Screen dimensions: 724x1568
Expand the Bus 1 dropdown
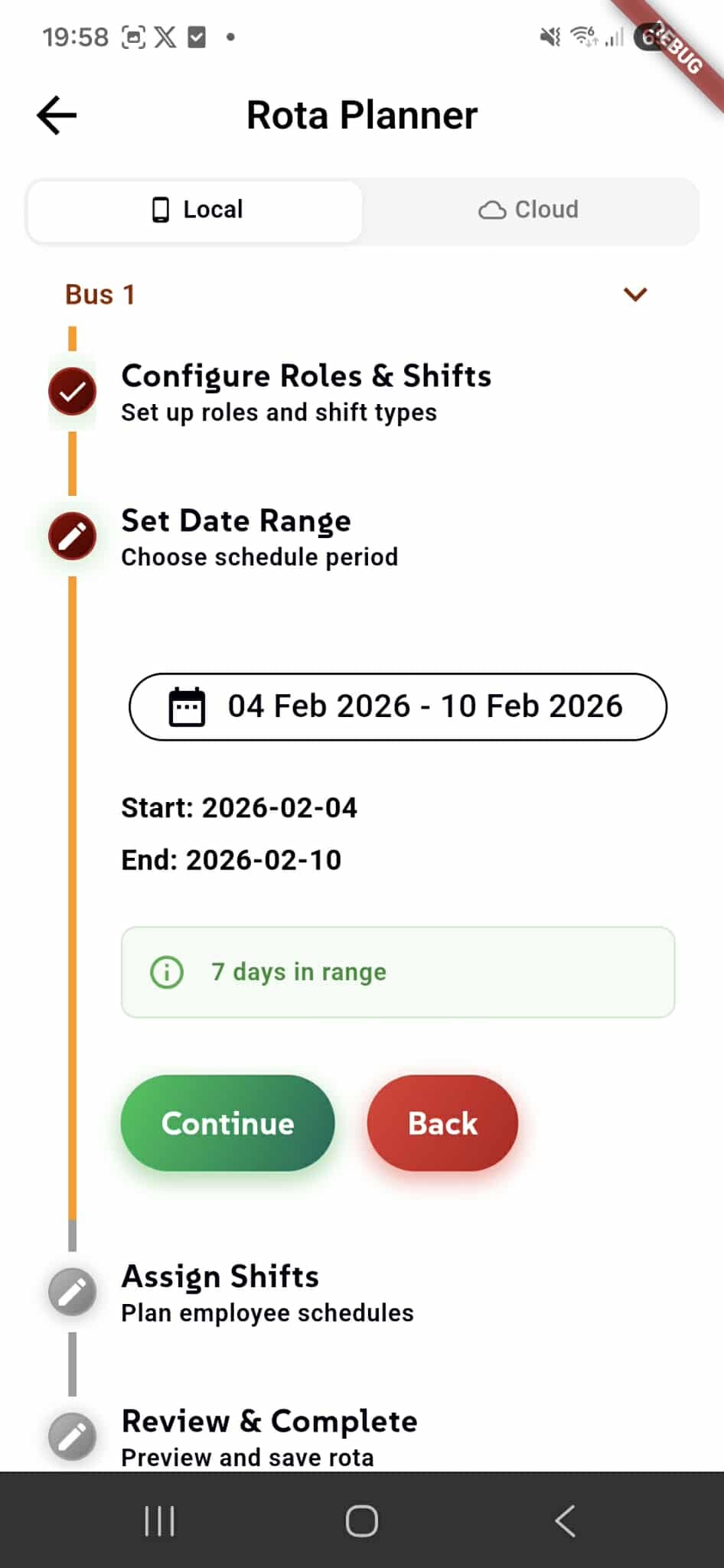coord(634,295)
